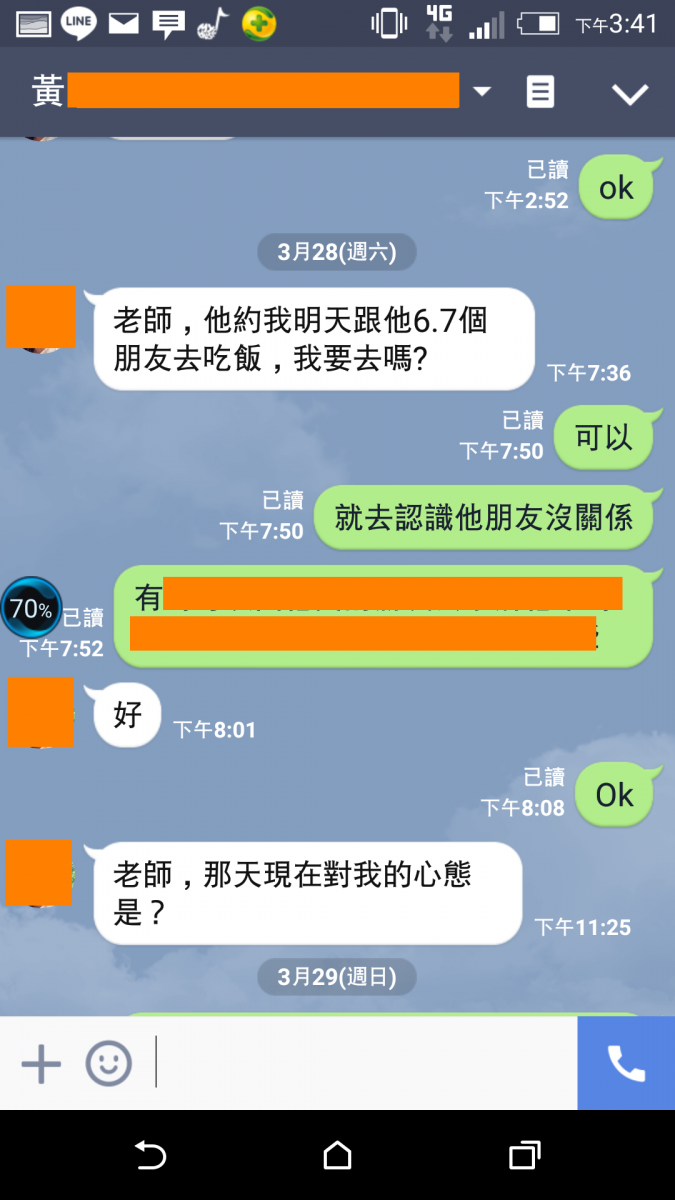Viewport: 675px width, 1200px height.
Task: Go back using the system back button
Action: (x=150, y=1156)
